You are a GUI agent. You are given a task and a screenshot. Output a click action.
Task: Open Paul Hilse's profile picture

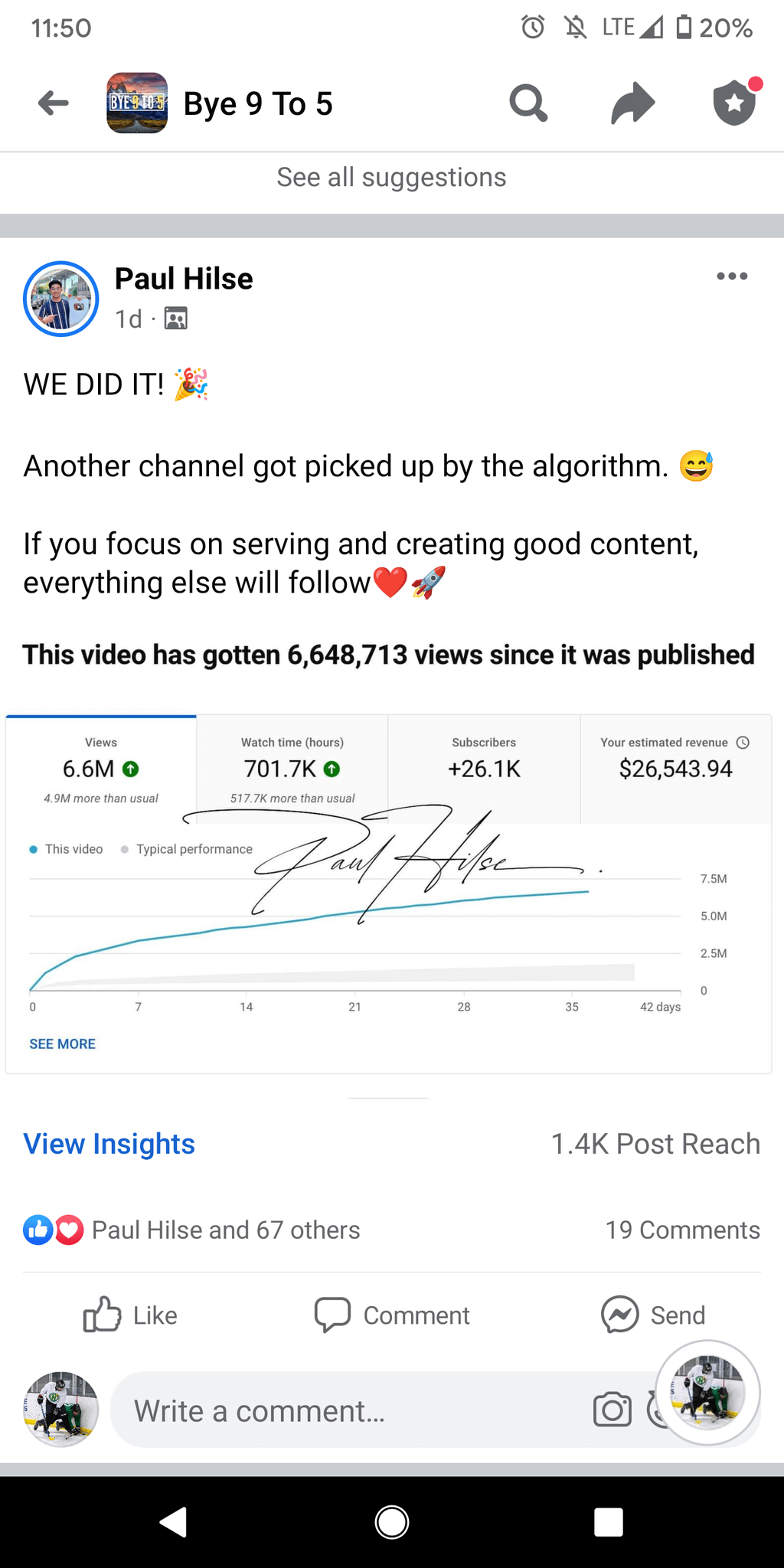coord(61,299)
